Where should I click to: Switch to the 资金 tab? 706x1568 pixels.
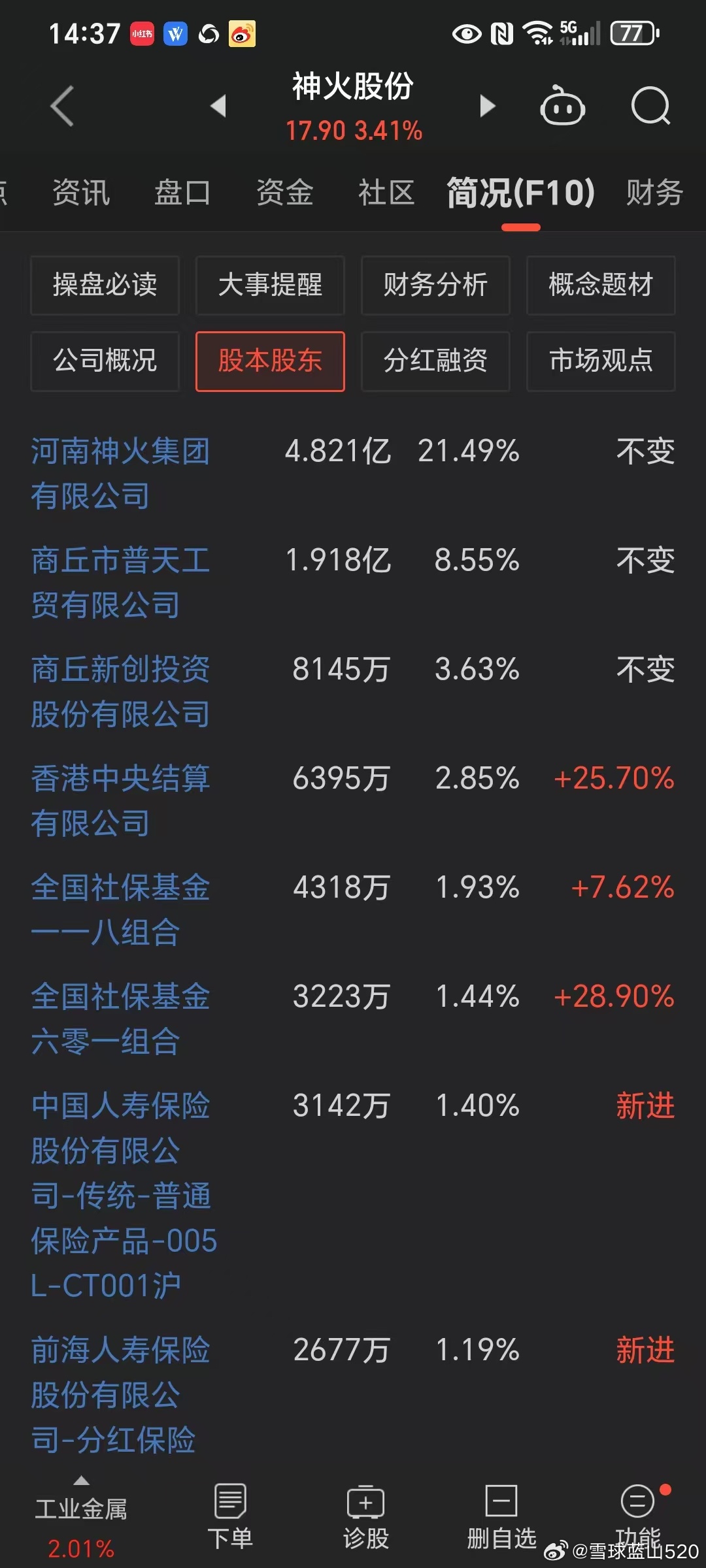pyautogui.click(x=285, y=193)
